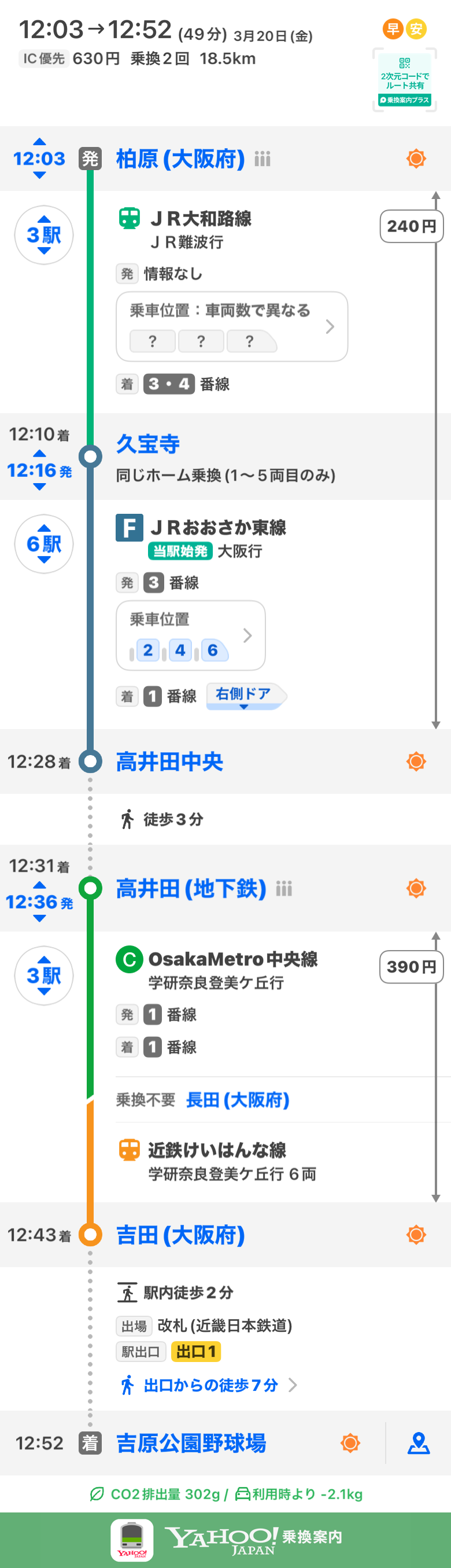Open 吉田 (大阪府) station details
The width and height of the screenshot is (451, 1568).
(180, 1235)
